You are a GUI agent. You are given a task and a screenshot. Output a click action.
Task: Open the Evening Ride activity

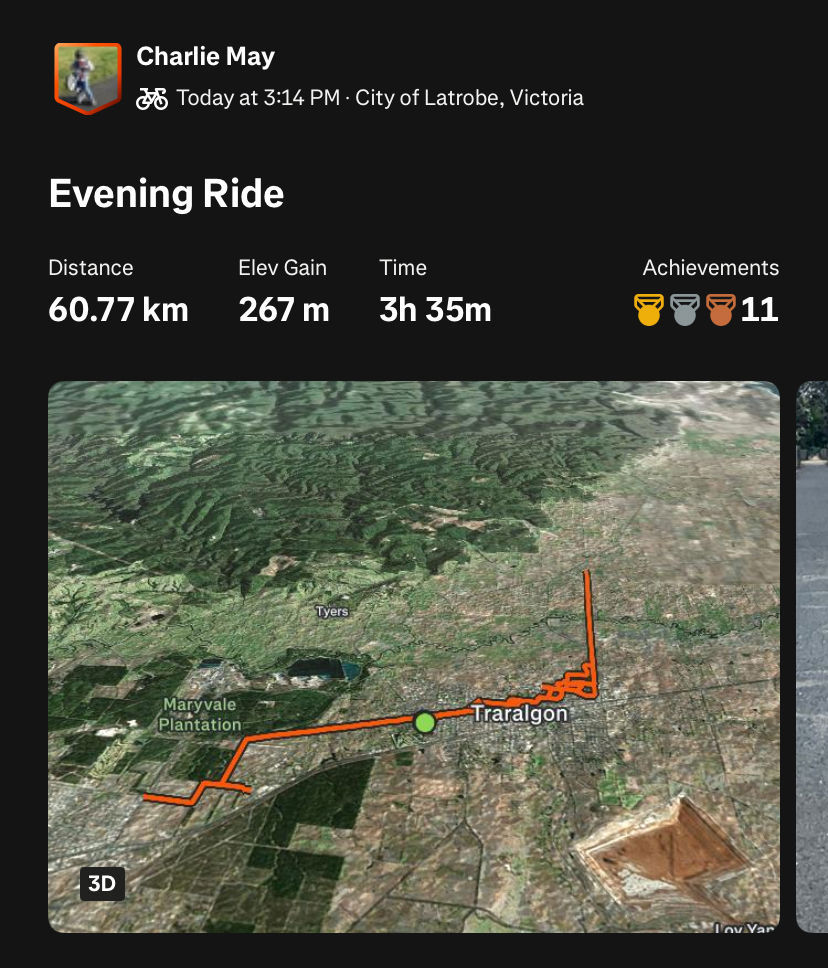pos(166,194)
